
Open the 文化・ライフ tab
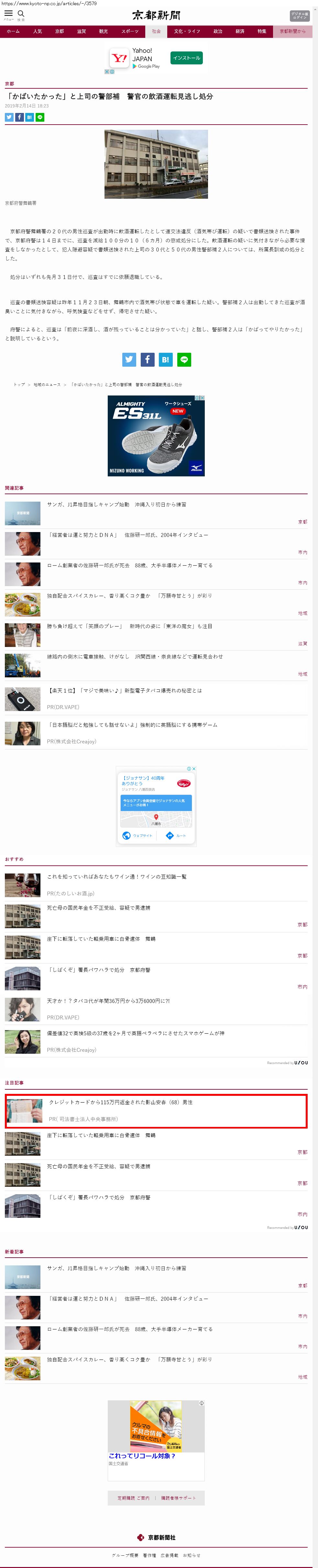pyautogui.click(x=187, y=31)
